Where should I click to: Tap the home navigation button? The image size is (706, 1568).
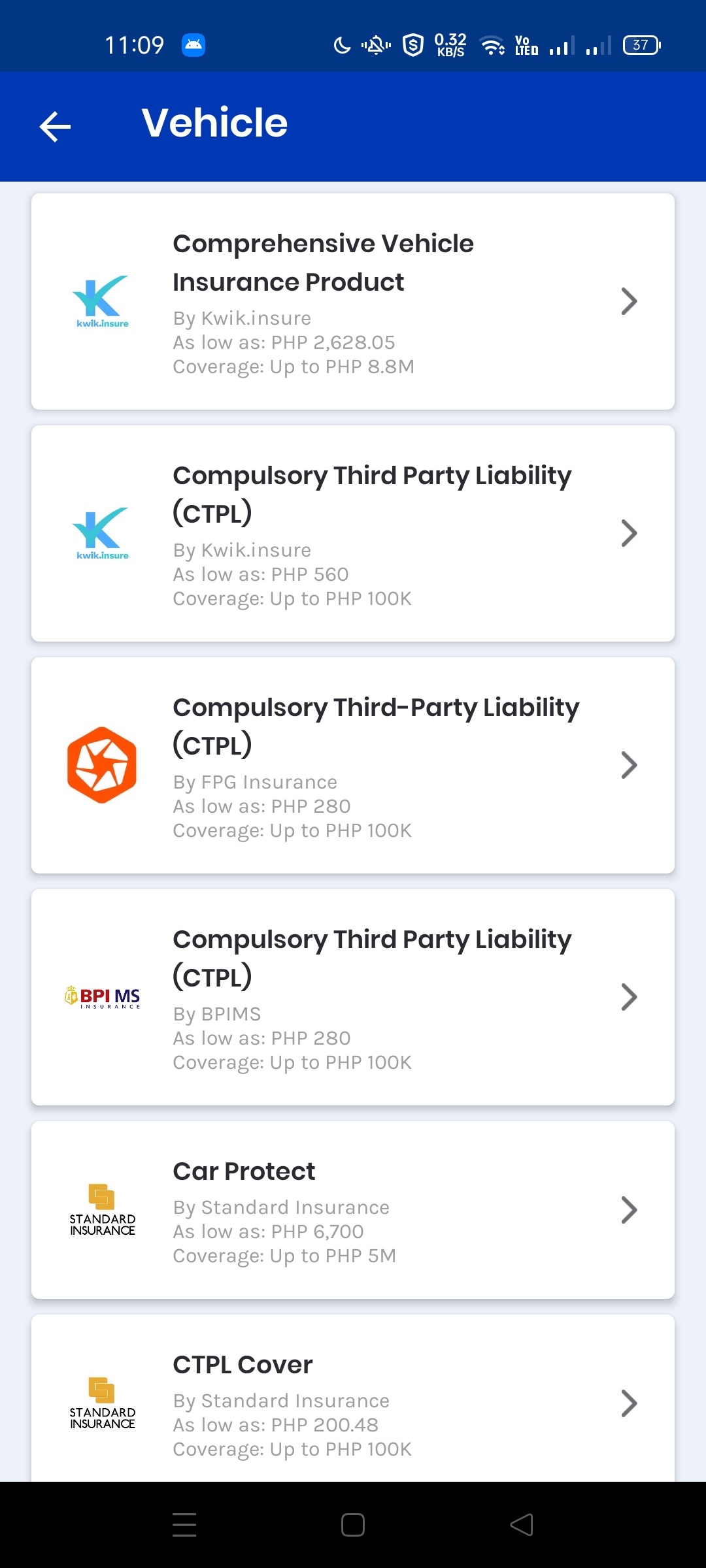[352, 1525]
